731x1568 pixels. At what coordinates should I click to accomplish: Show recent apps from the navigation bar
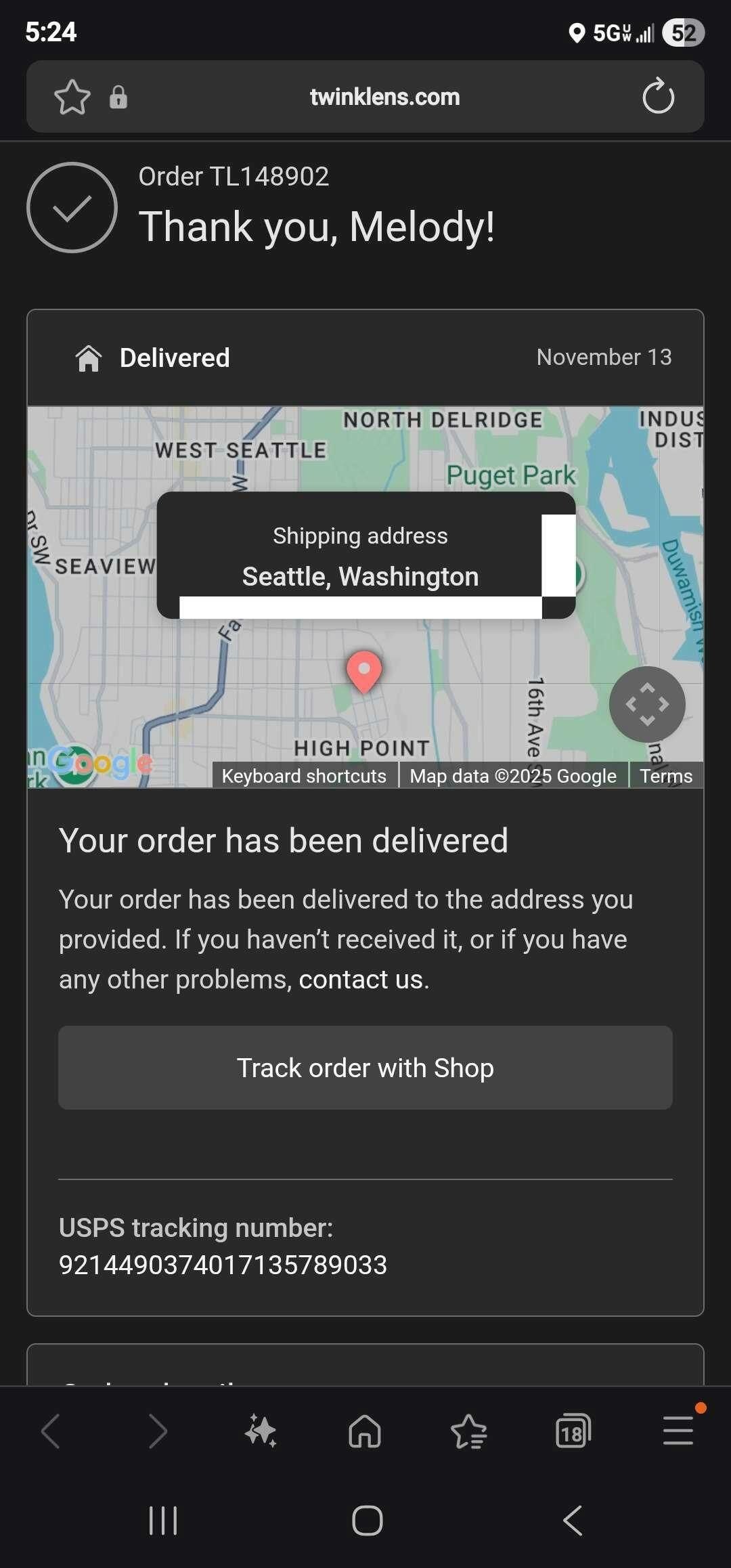(x=163, y=1521)
